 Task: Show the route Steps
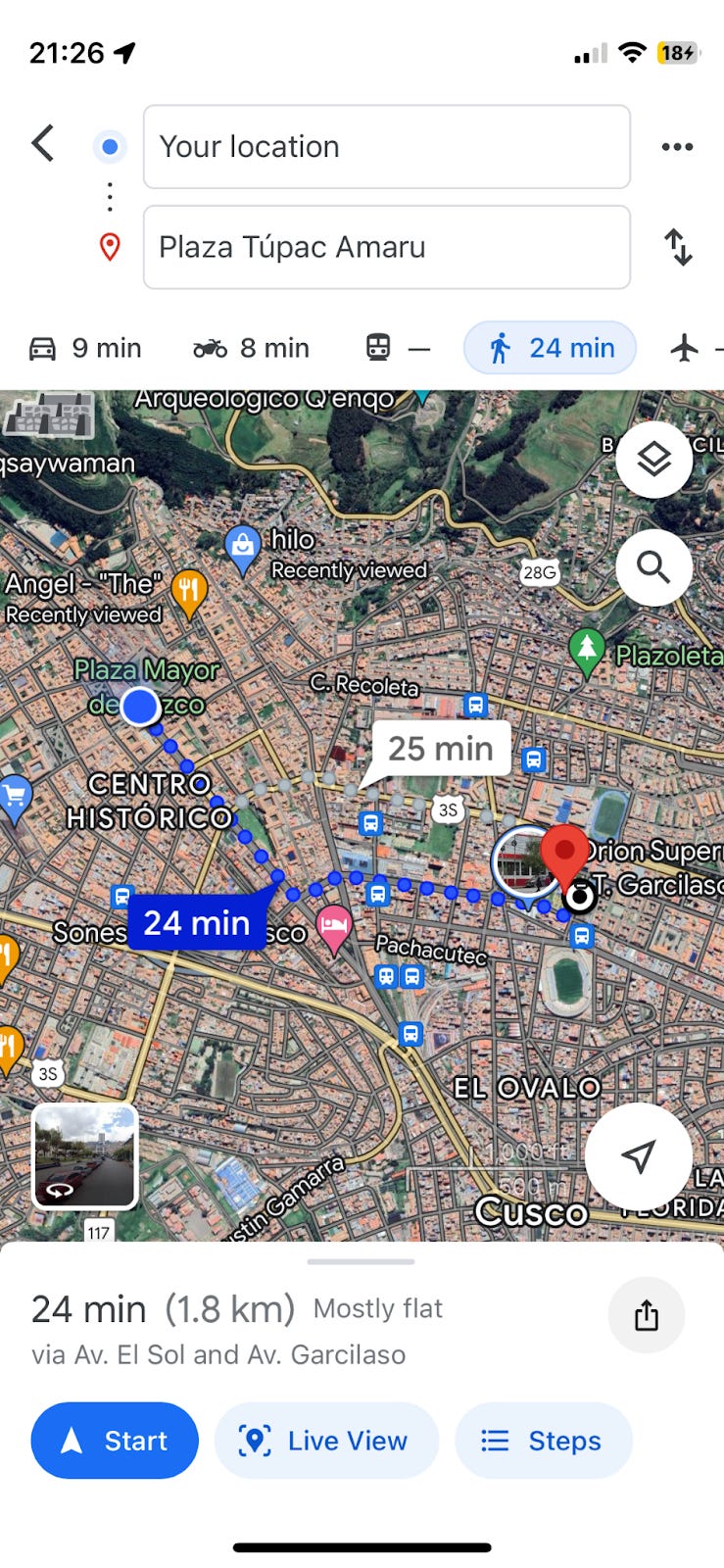click(543, 1441)
